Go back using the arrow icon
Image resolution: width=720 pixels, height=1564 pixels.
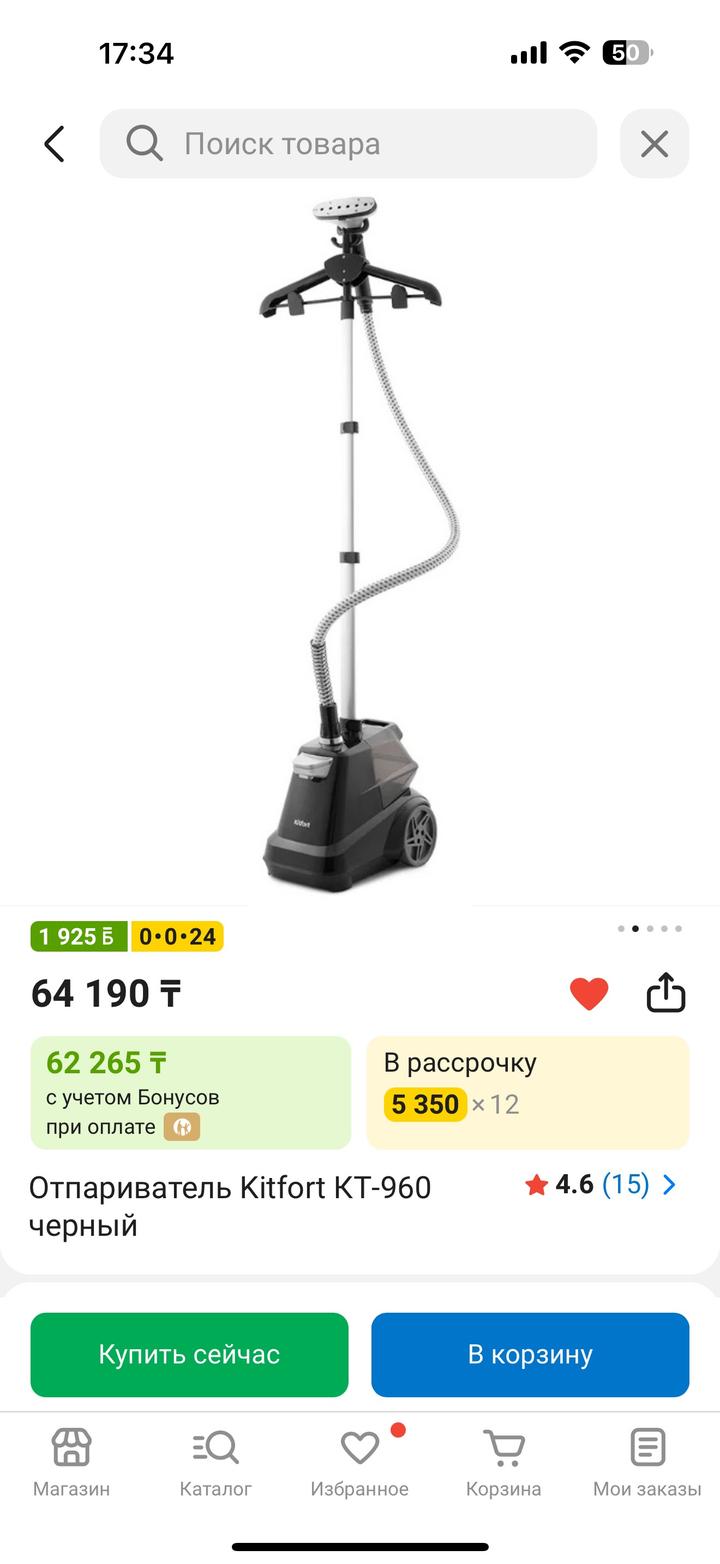click(54, 144)
